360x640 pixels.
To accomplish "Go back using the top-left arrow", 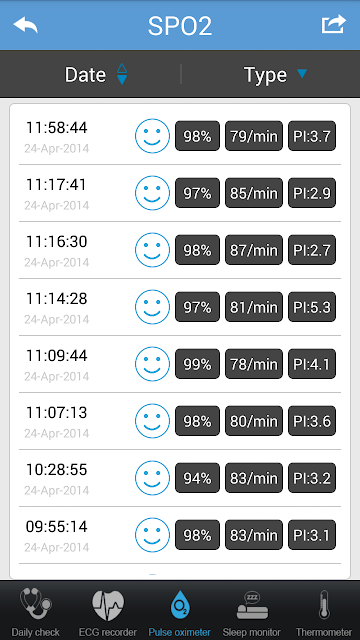I will [x=25, y=25].
